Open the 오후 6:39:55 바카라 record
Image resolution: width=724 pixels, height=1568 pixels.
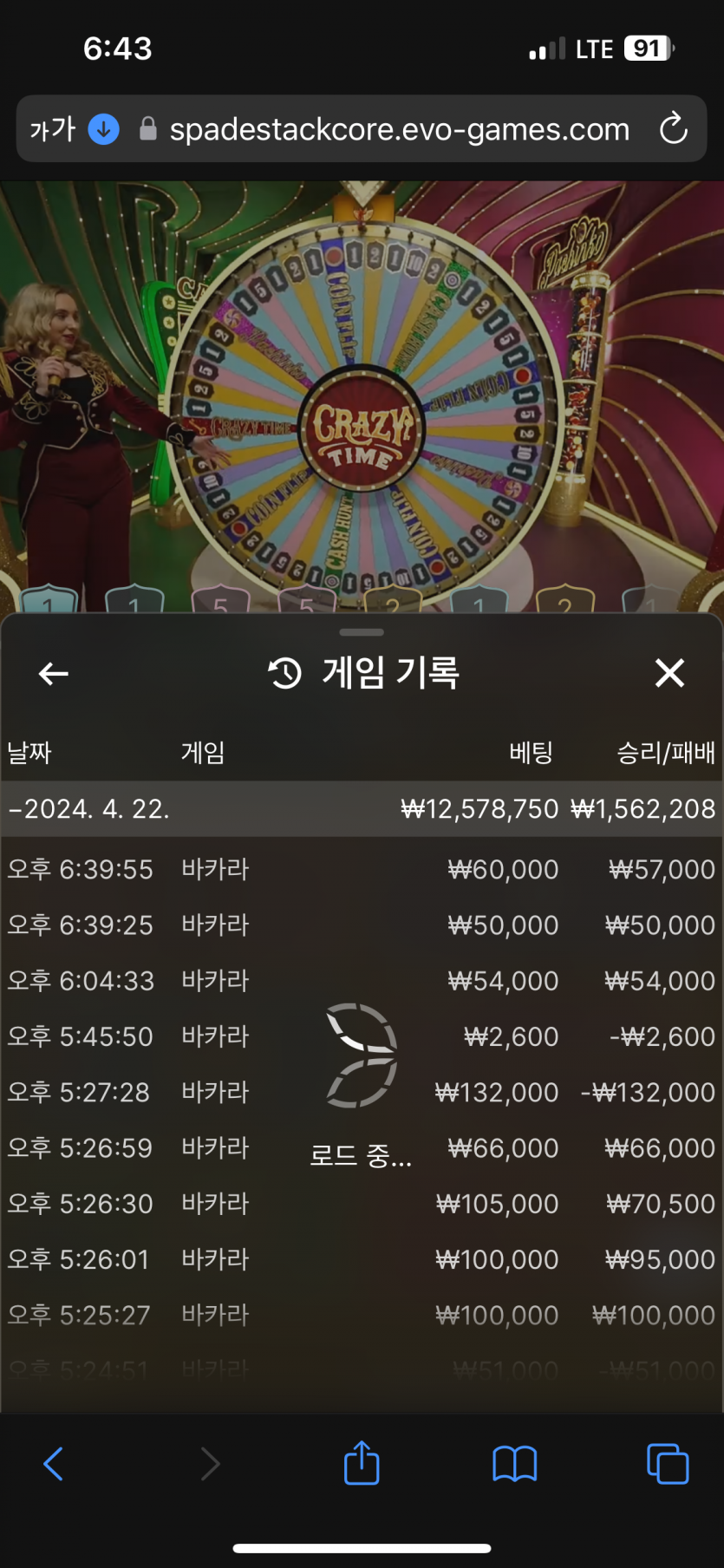361,869
